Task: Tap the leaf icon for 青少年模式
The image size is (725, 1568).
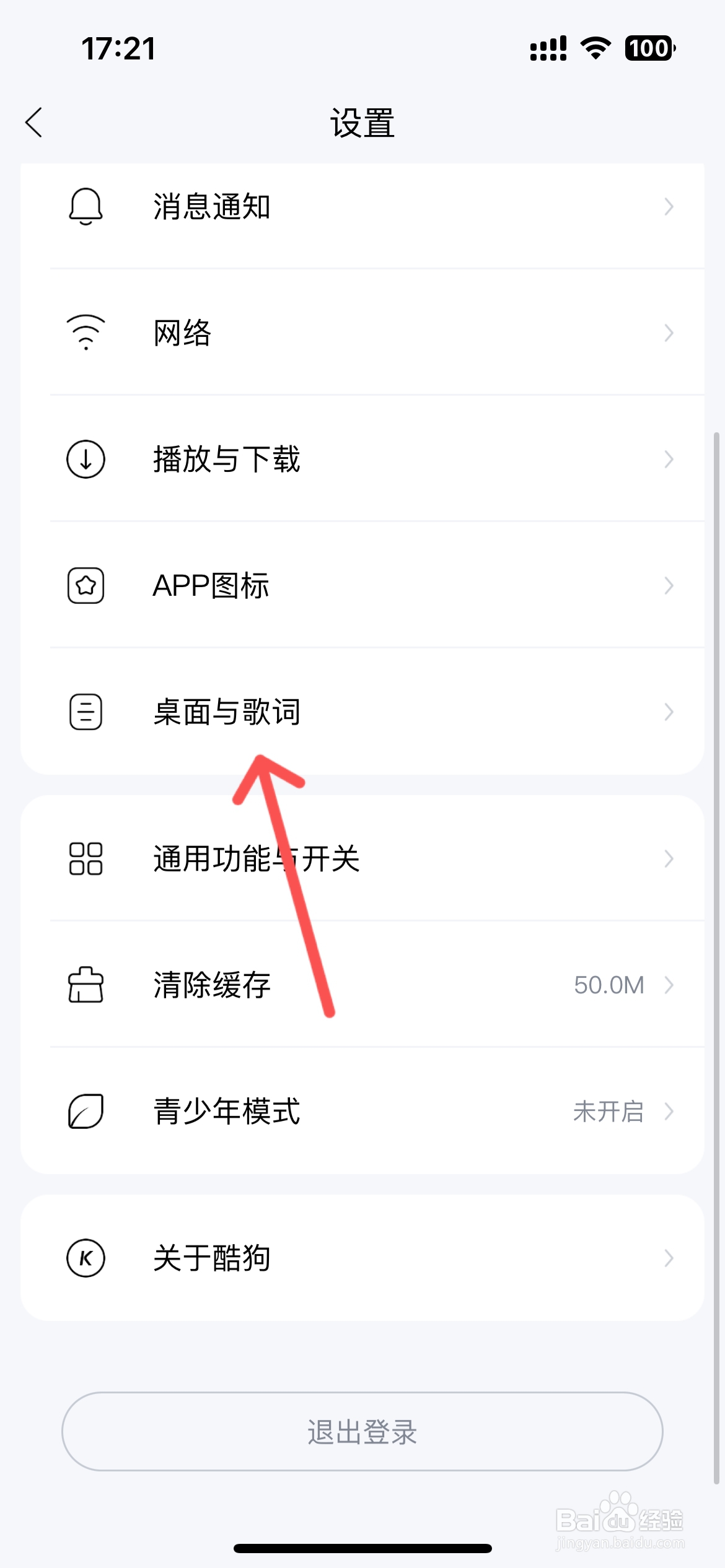Action: (85, 1112)
